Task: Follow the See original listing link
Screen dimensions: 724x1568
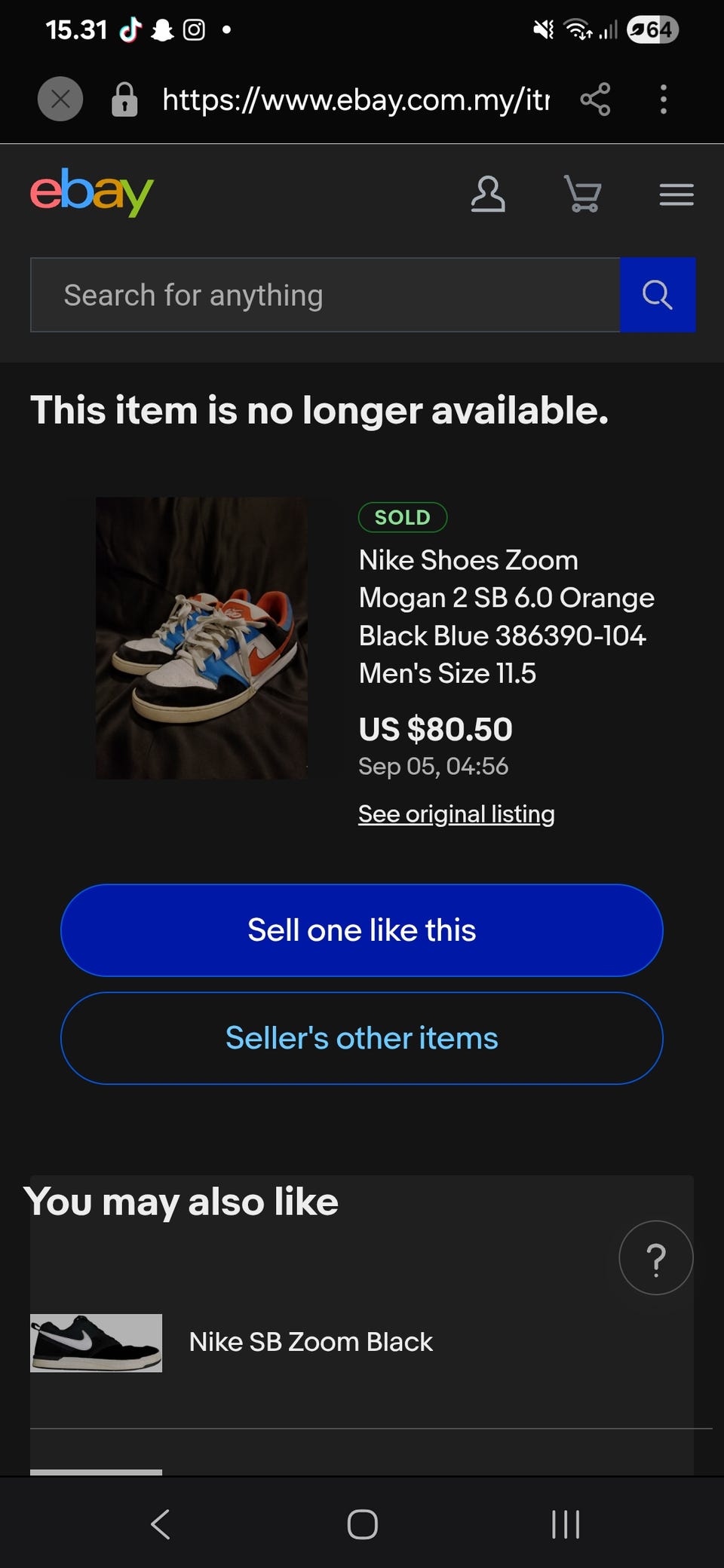Action: click(456, 813)
